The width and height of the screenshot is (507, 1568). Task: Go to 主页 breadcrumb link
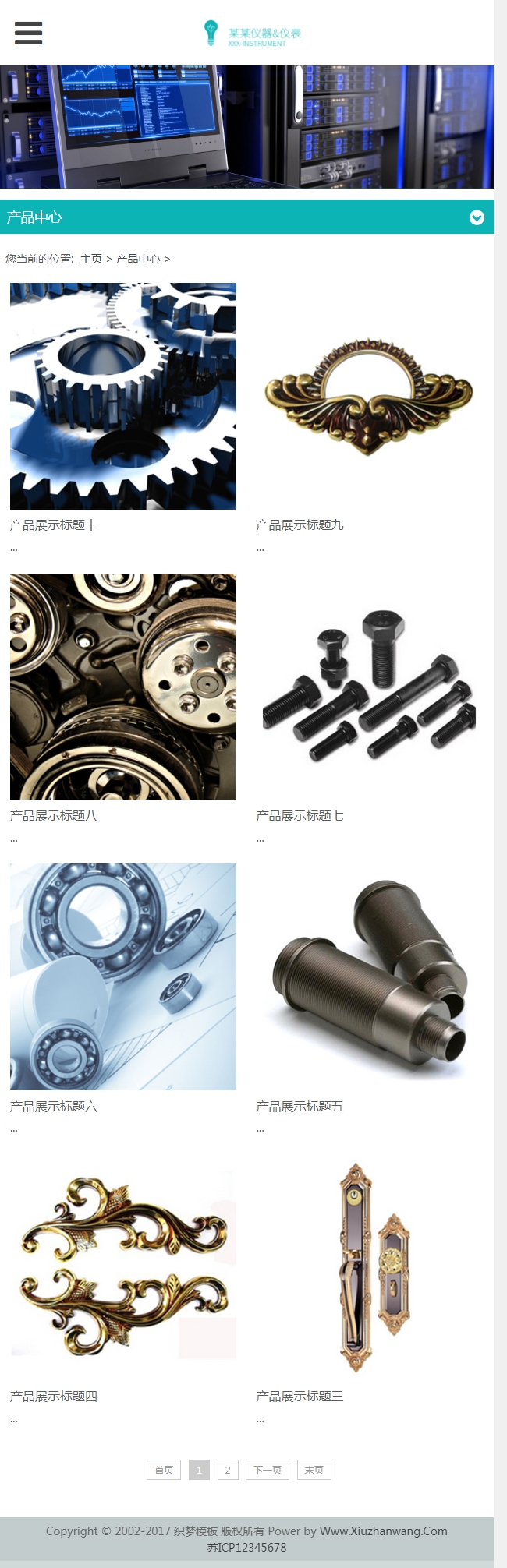(90, 259)
